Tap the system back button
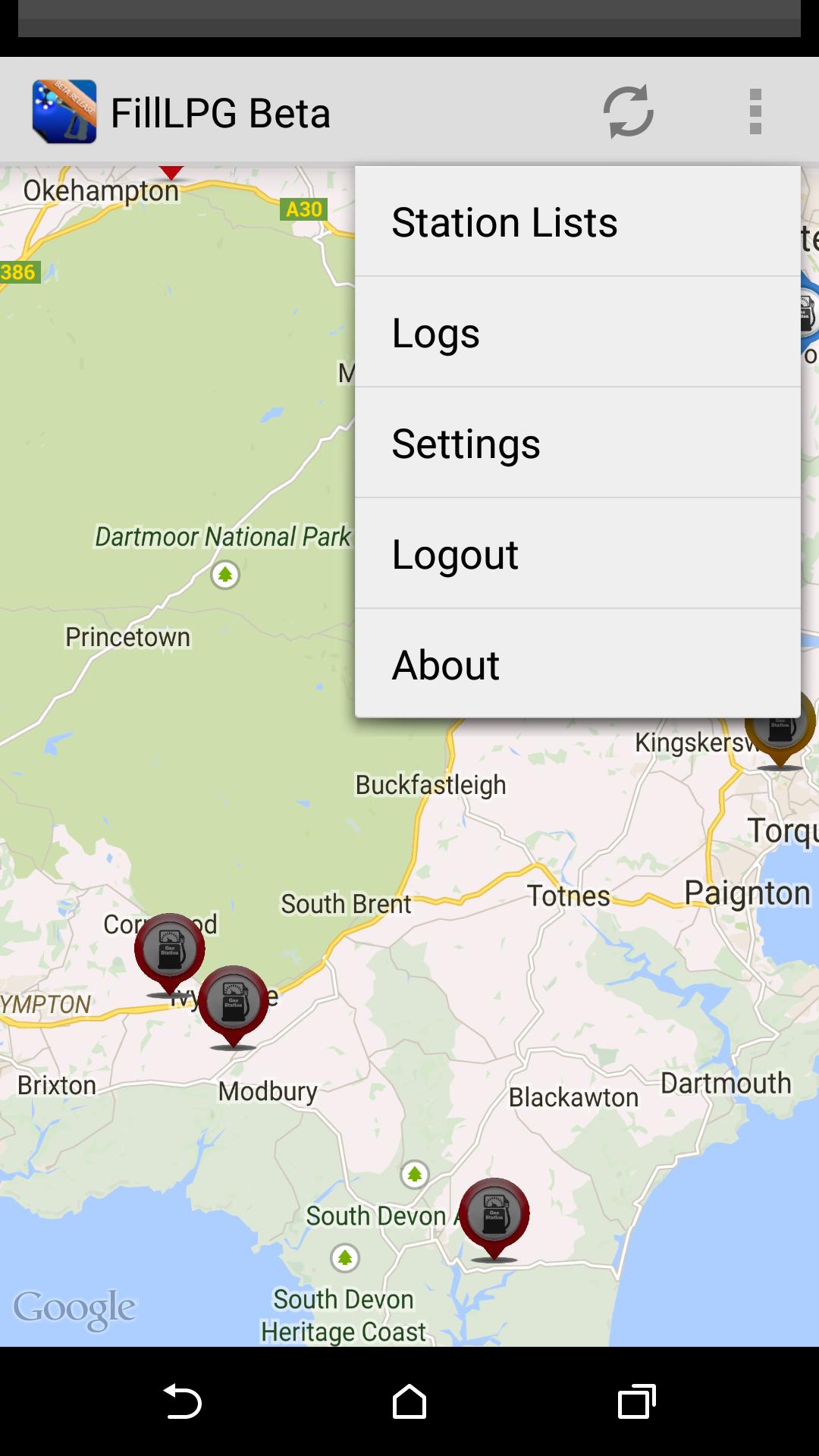 tap(182, 1401)
